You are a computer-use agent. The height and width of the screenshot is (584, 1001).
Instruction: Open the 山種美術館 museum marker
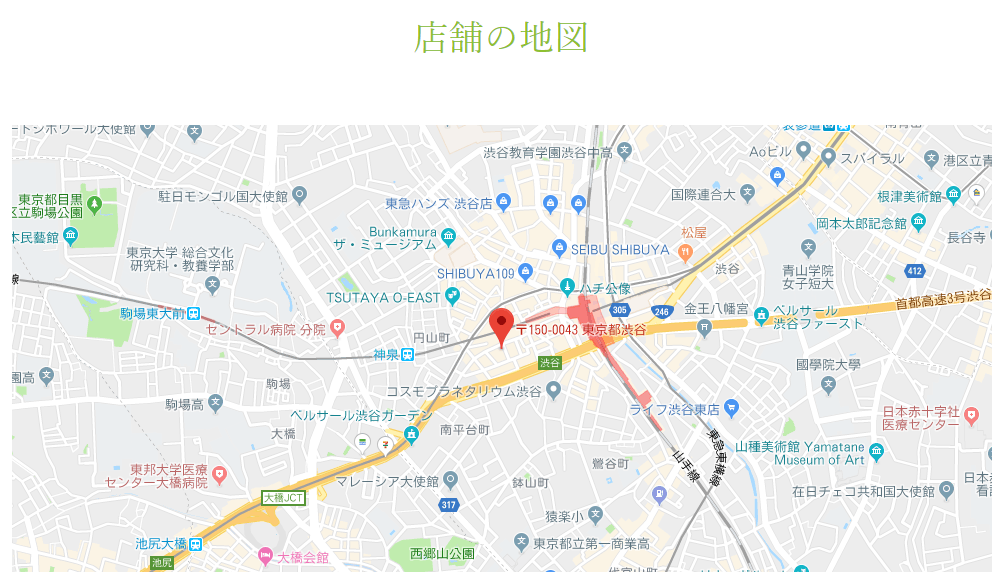tap(876, 453)
